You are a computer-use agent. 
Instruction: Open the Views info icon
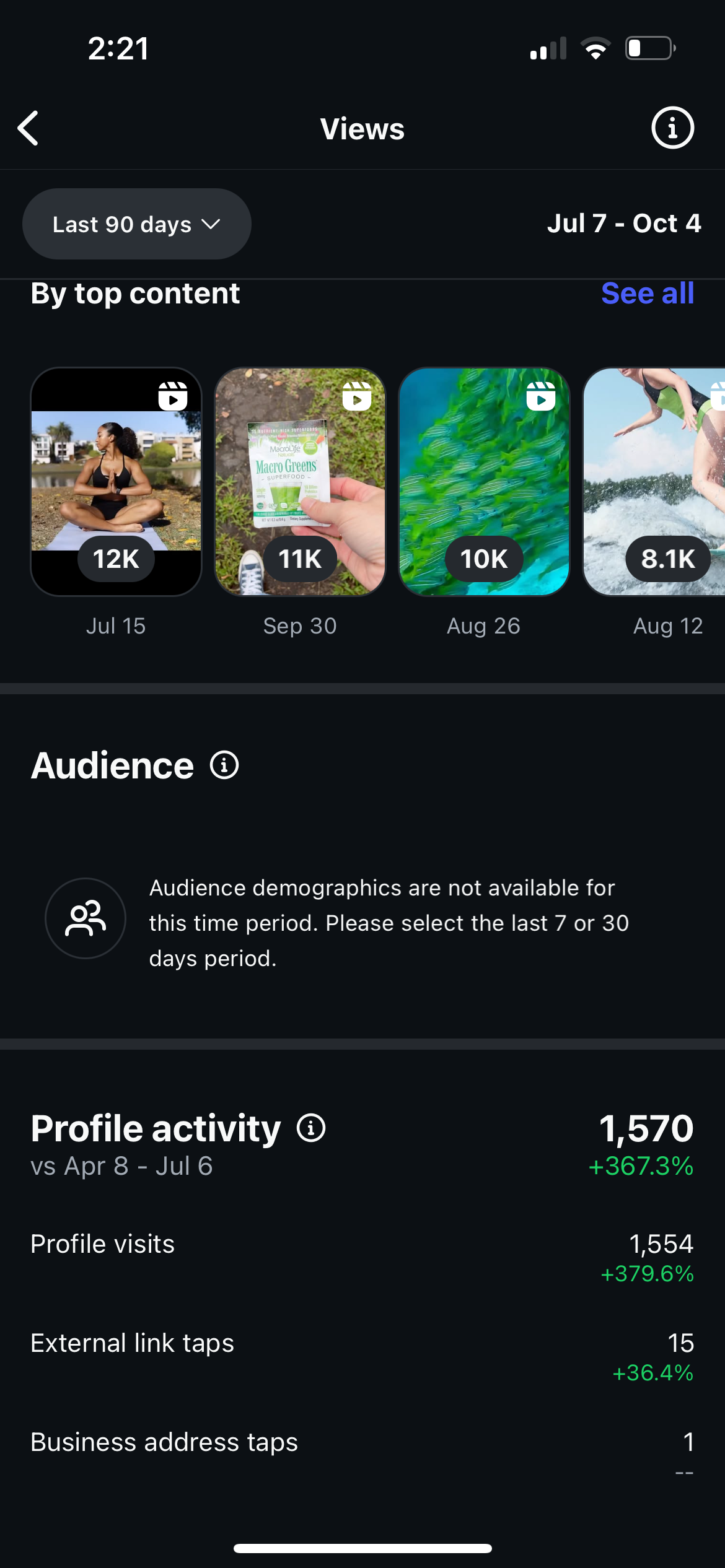[x=672, y=128]
